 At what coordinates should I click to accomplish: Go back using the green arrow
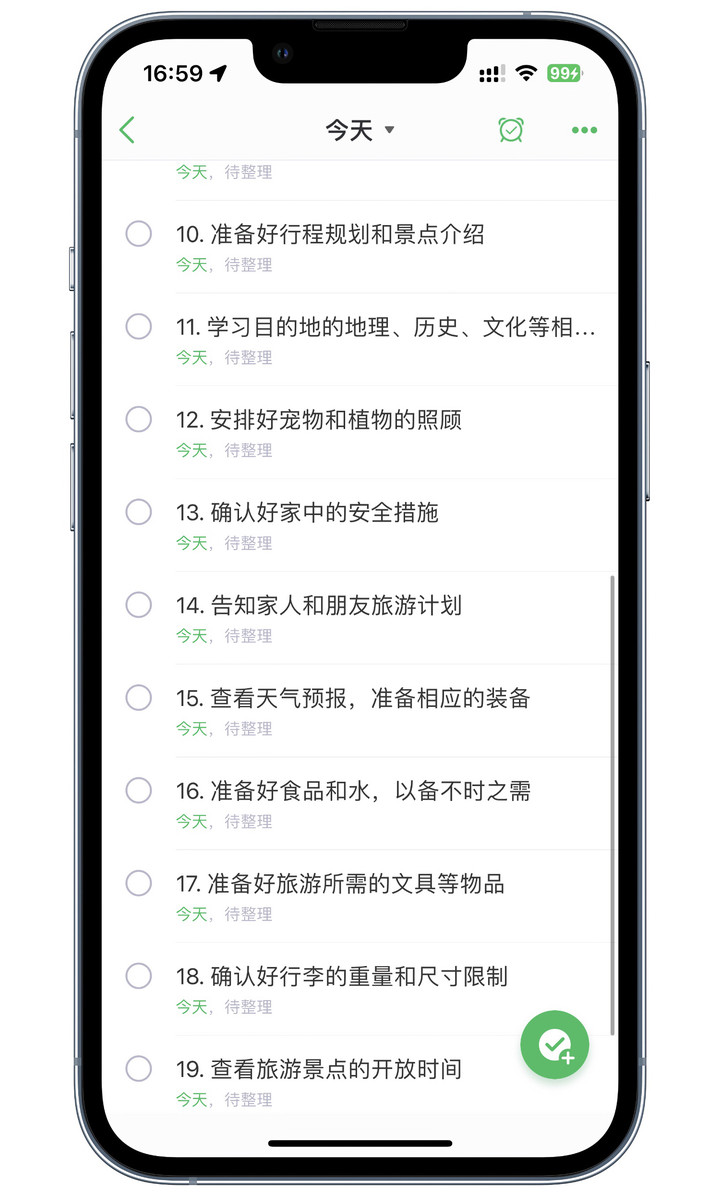127,130
